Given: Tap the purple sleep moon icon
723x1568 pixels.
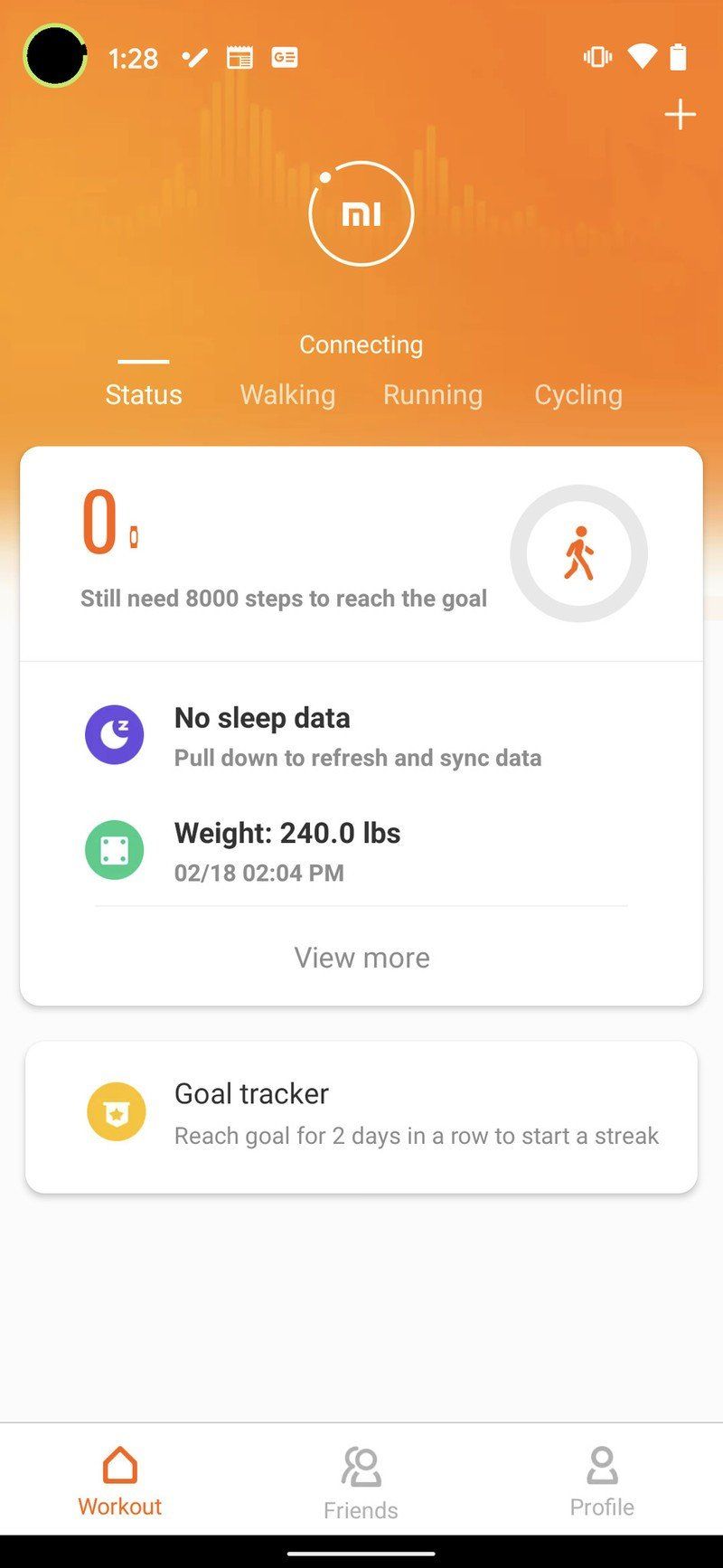Looking at the screenshot, I should coord(115,735).
